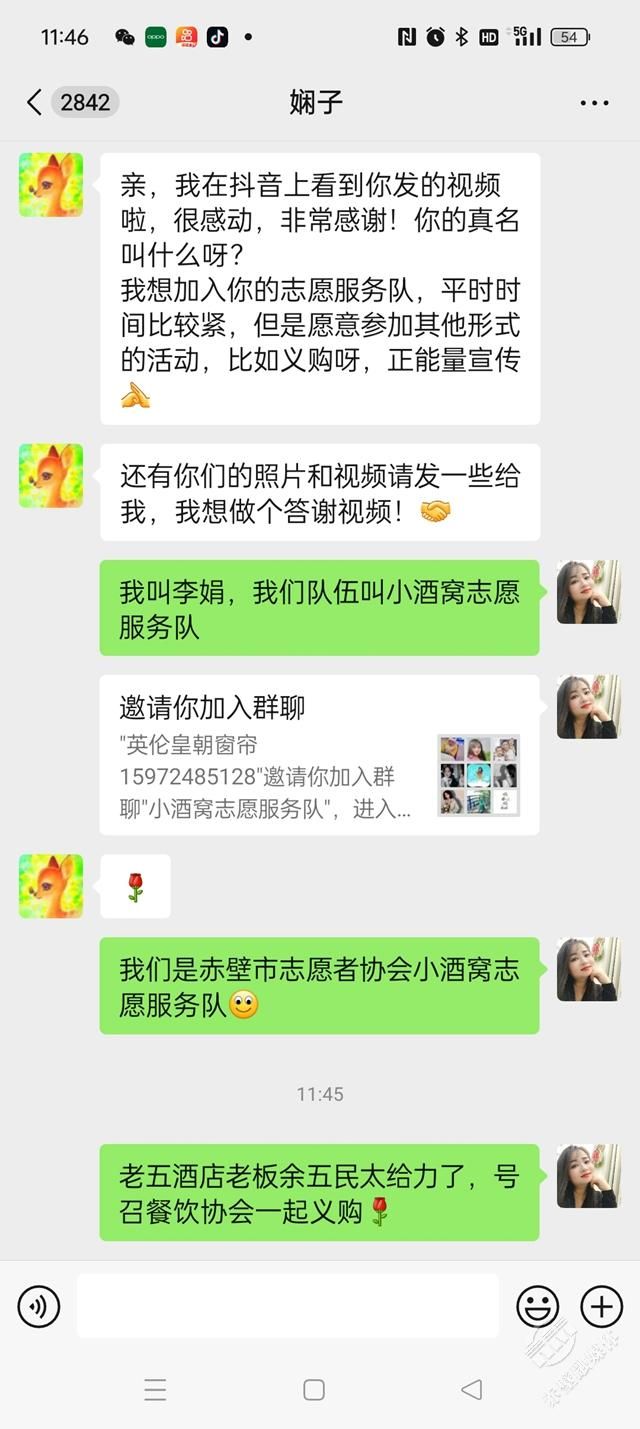Screen dimensions: 640x1429
Task: Switch to voice message input
Action: (39, 1306)
